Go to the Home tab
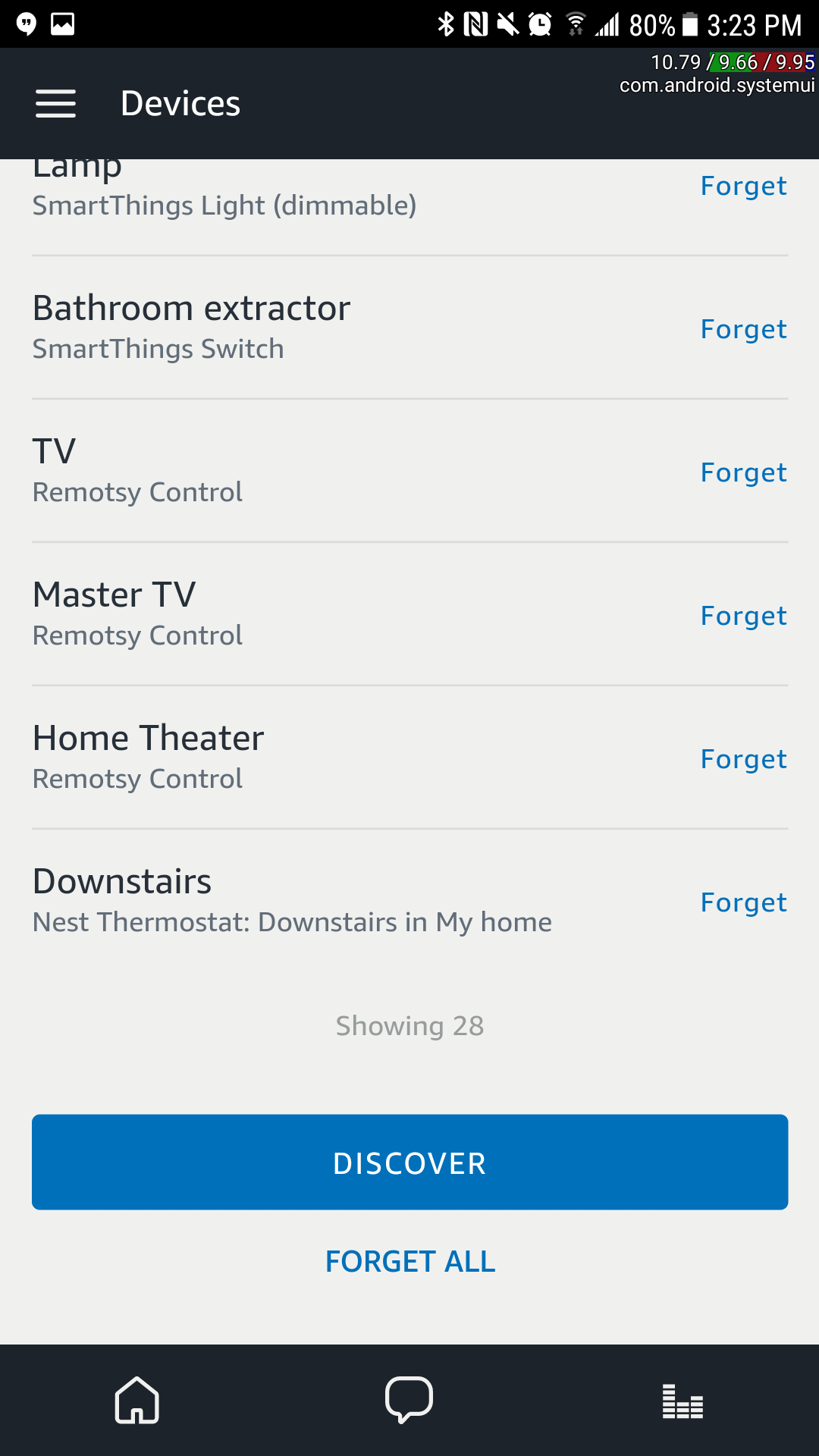819x1456 pixels. (136, 1400)
